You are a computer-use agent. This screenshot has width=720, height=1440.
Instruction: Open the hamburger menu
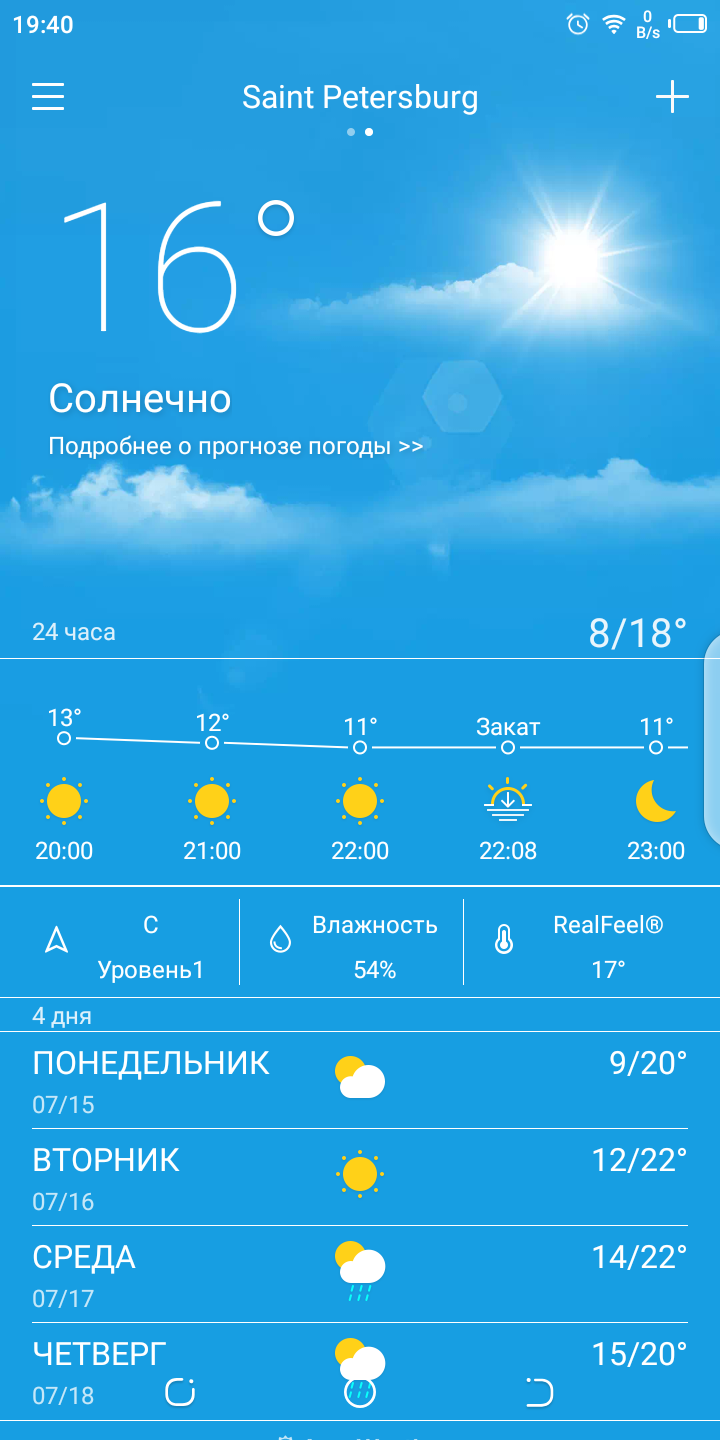[48, 97]
